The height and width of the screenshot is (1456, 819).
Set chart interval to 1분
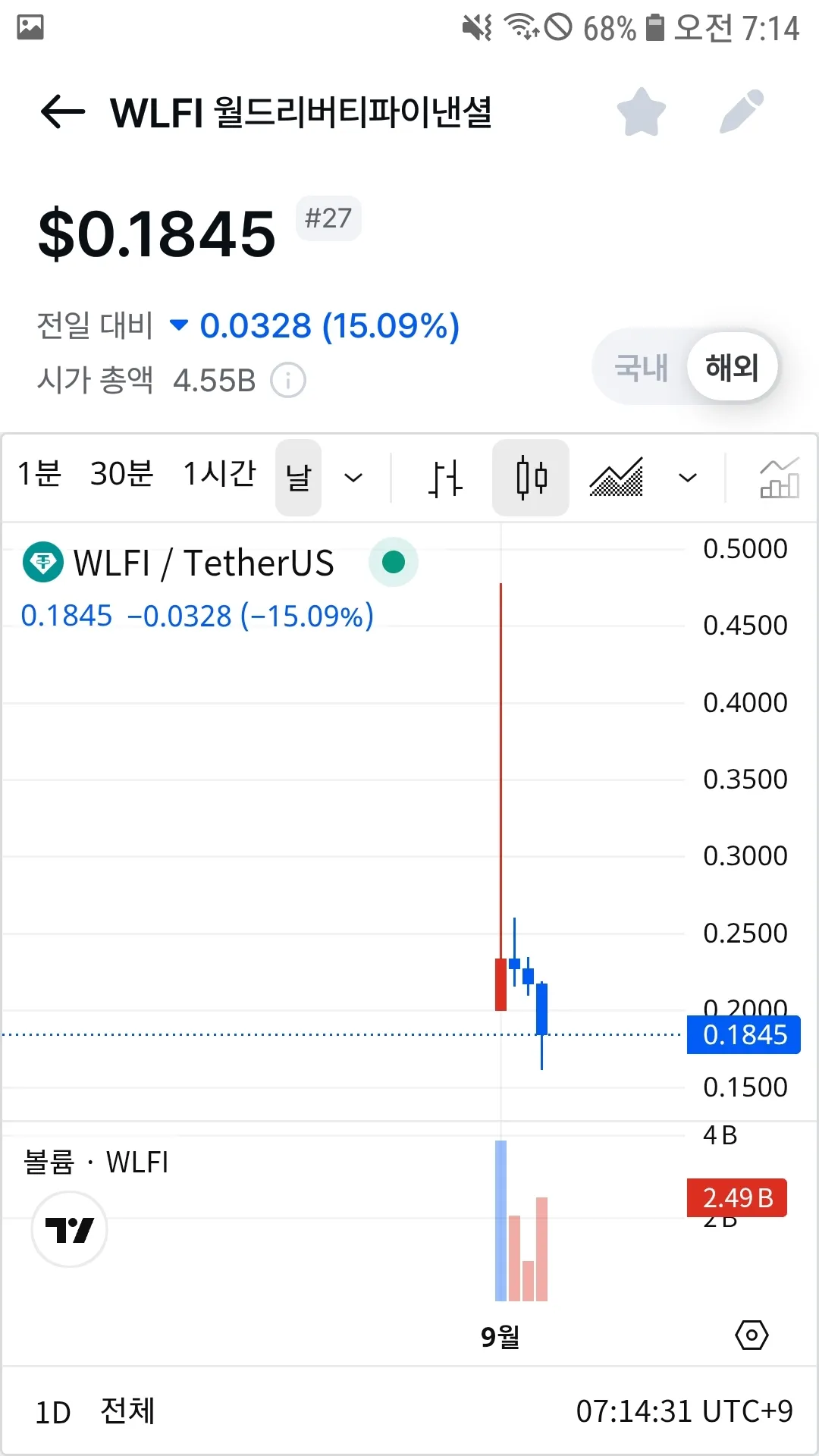click(39, 475)
